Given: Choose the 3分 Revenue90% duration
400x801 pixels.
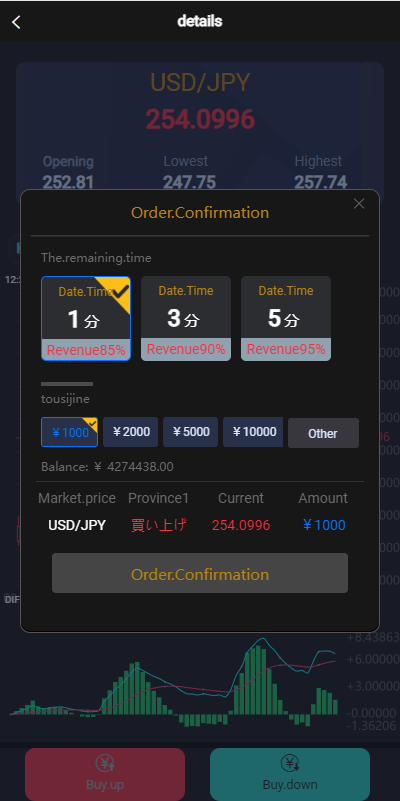Looking at the screenshot, I should point(186,319).
